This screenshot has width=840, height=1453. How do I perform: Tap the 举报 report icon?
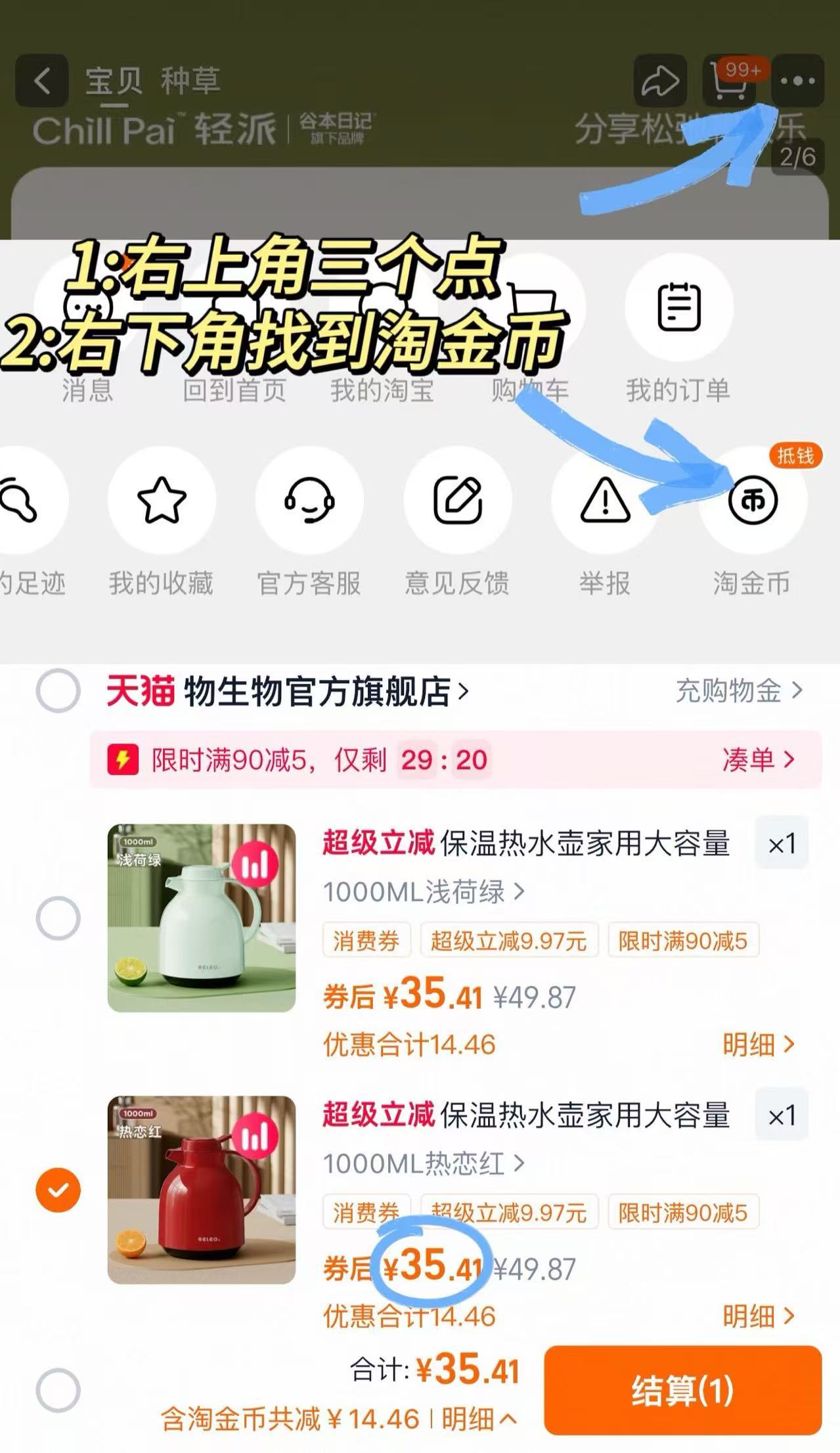point(604,499)
